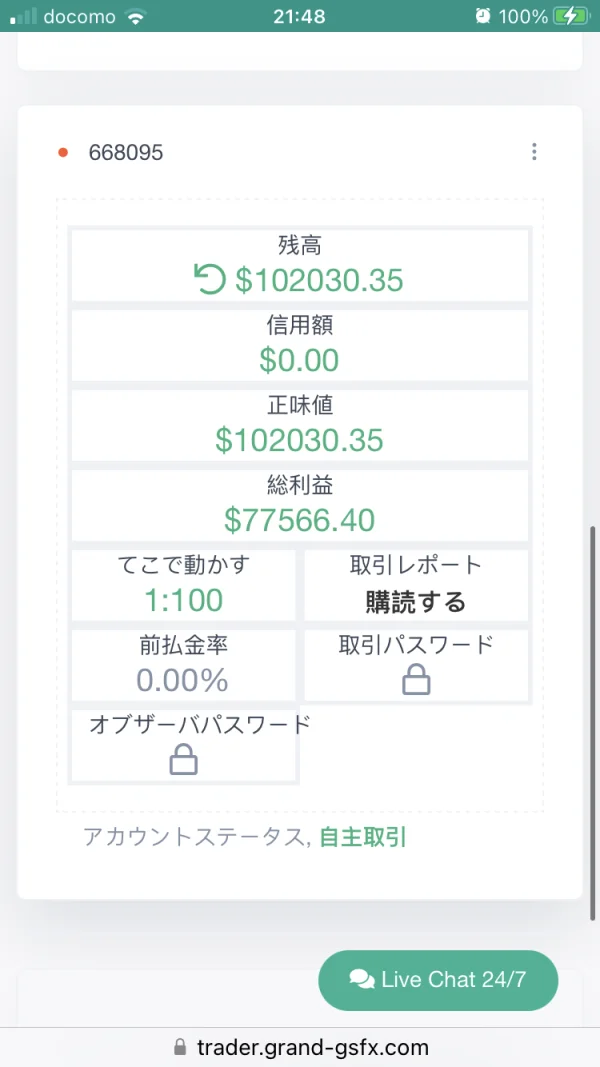Image resolution: width=600 pixels, height=1067 pixels.
Task: Open the 自主取引 account status link
Action: (x=363, y=837)
